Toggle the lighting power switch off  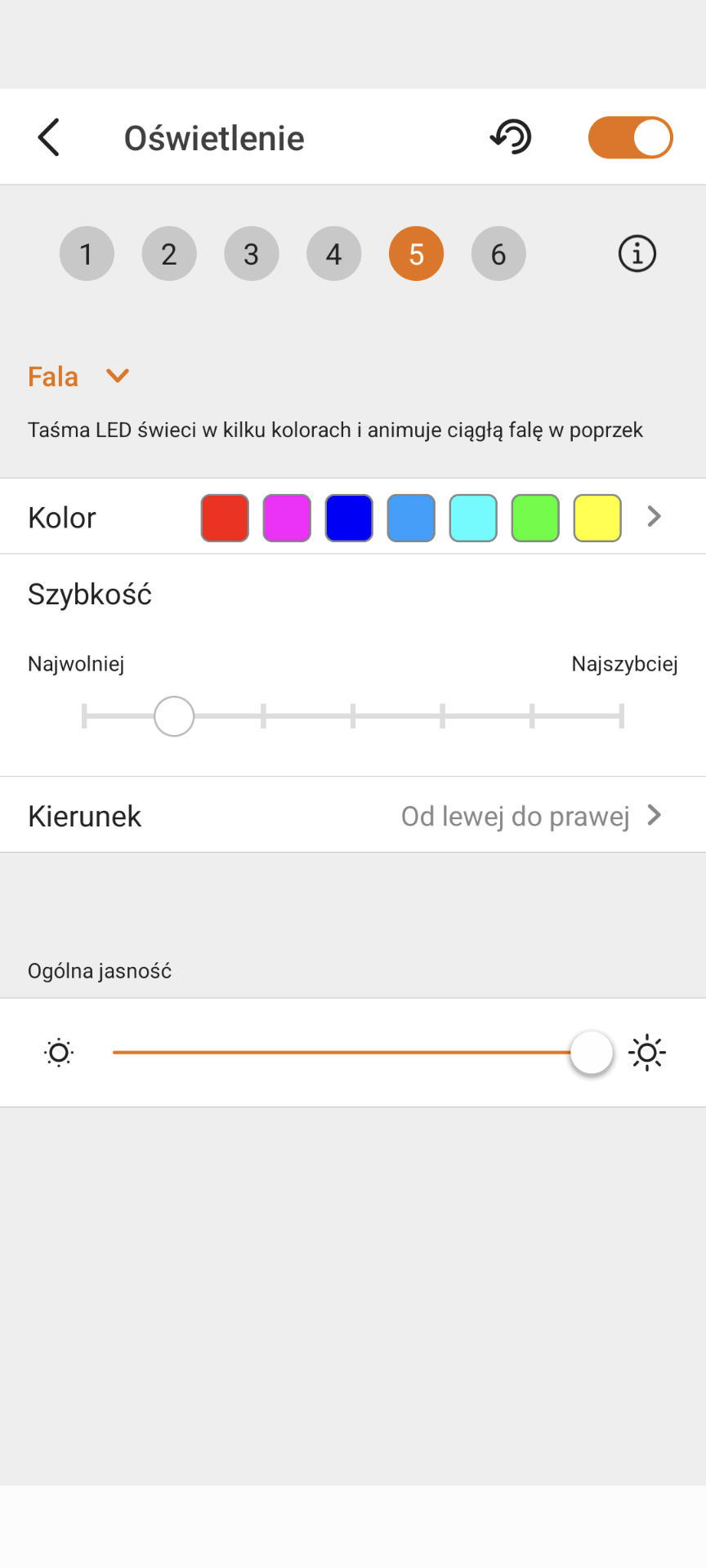pos(630,137)
